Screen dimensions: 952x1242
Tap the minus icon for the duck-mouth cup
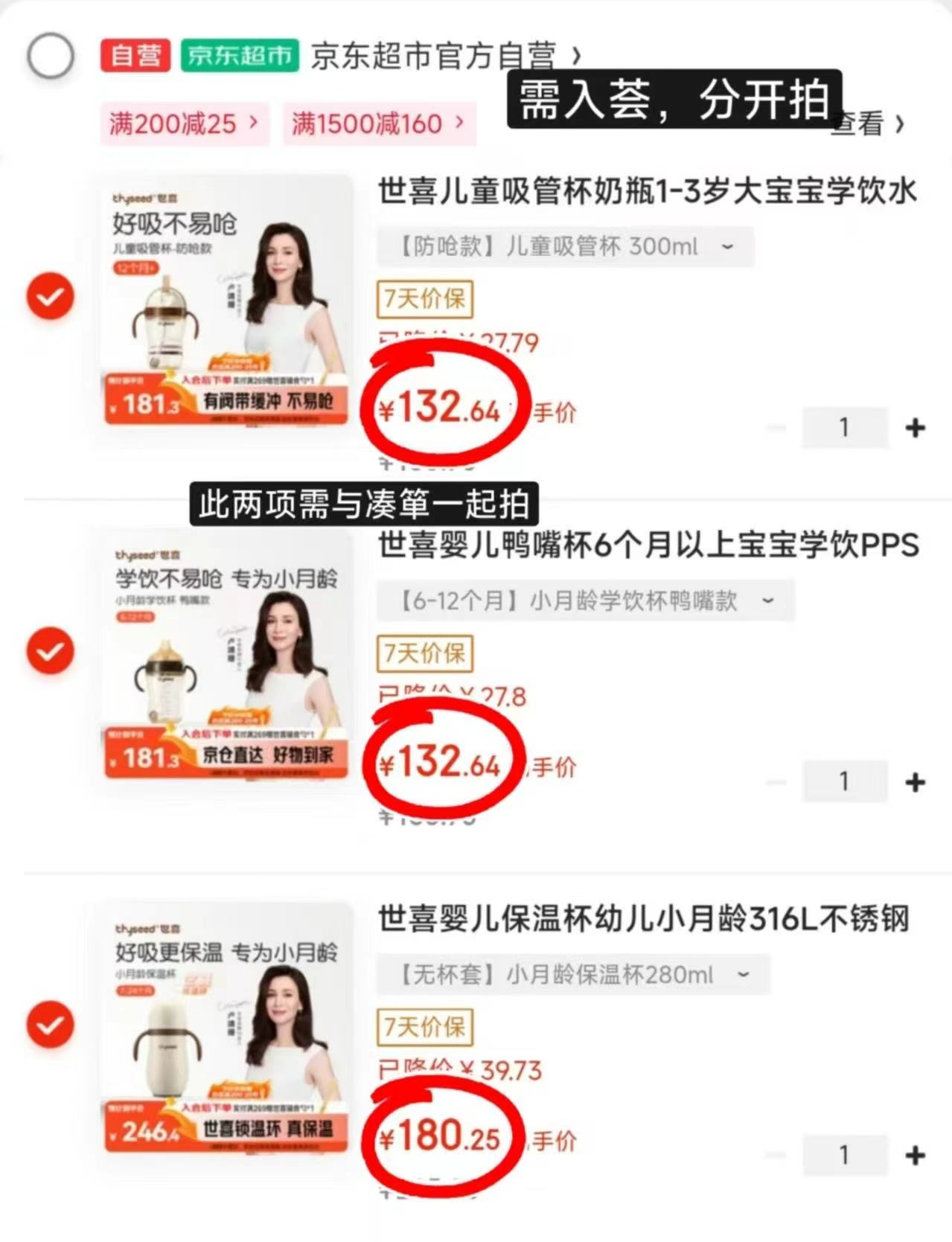(x=776, y=781)
